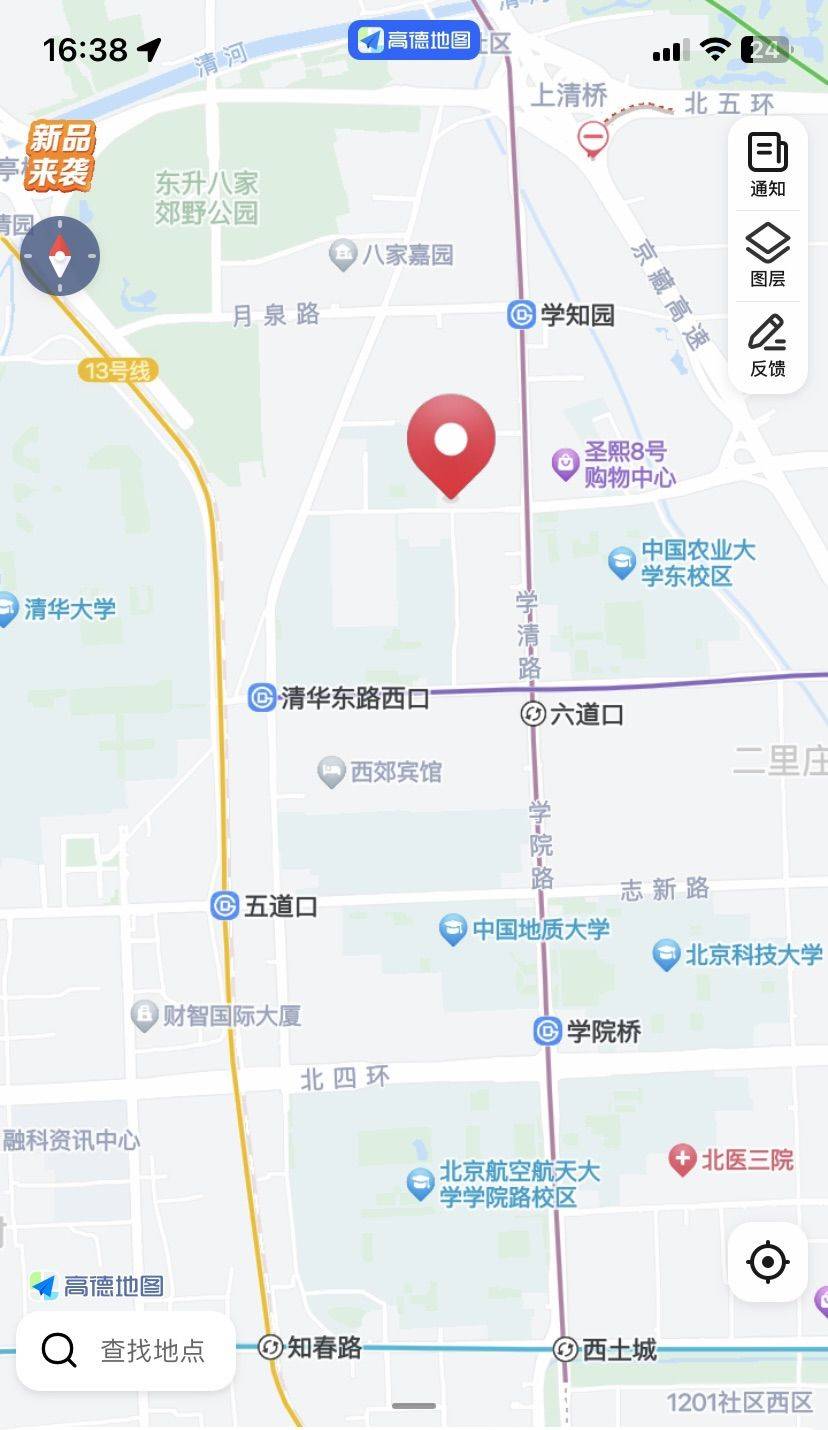Open the 通知 notifications panel

tap(767, 165)
